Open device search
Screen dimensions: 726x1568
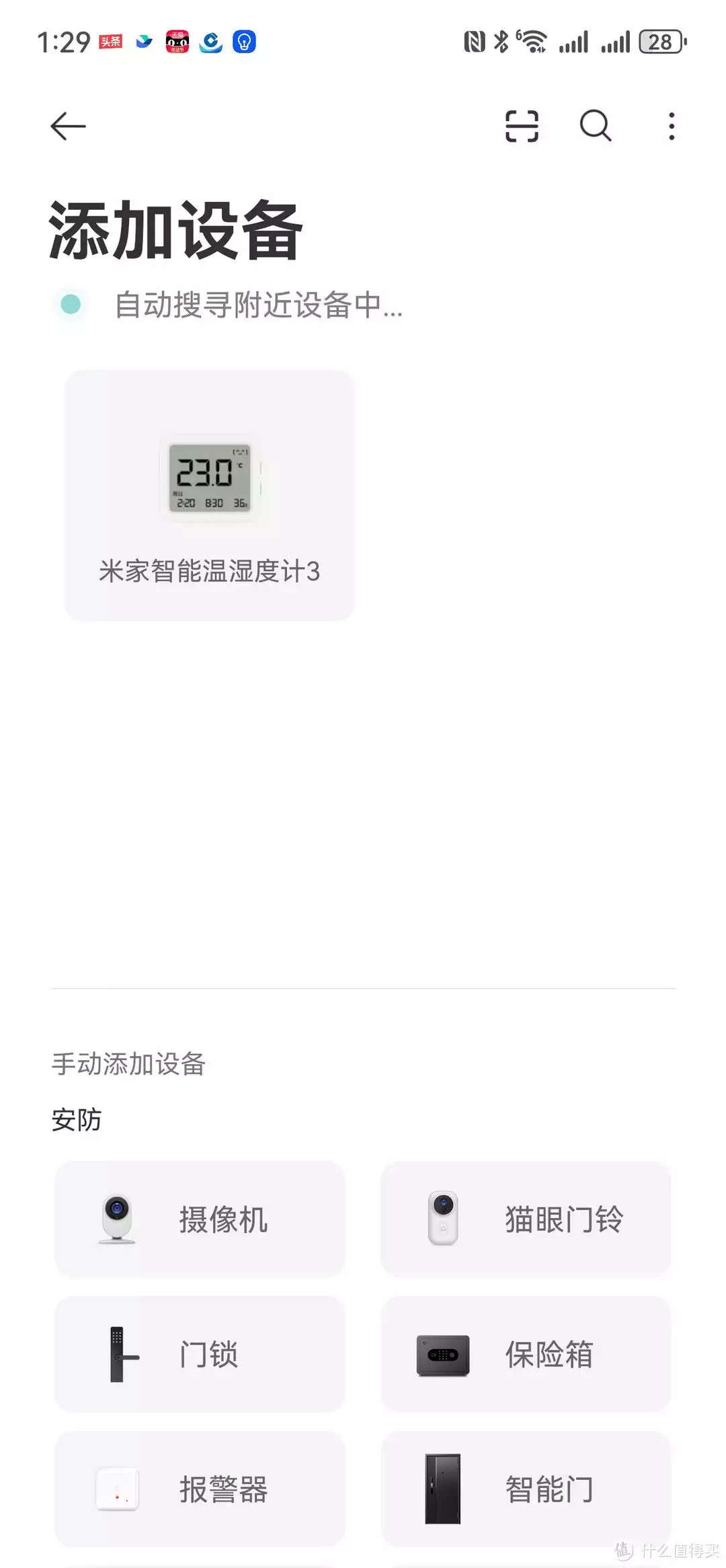pyautogui.click(x=595, y=126)
